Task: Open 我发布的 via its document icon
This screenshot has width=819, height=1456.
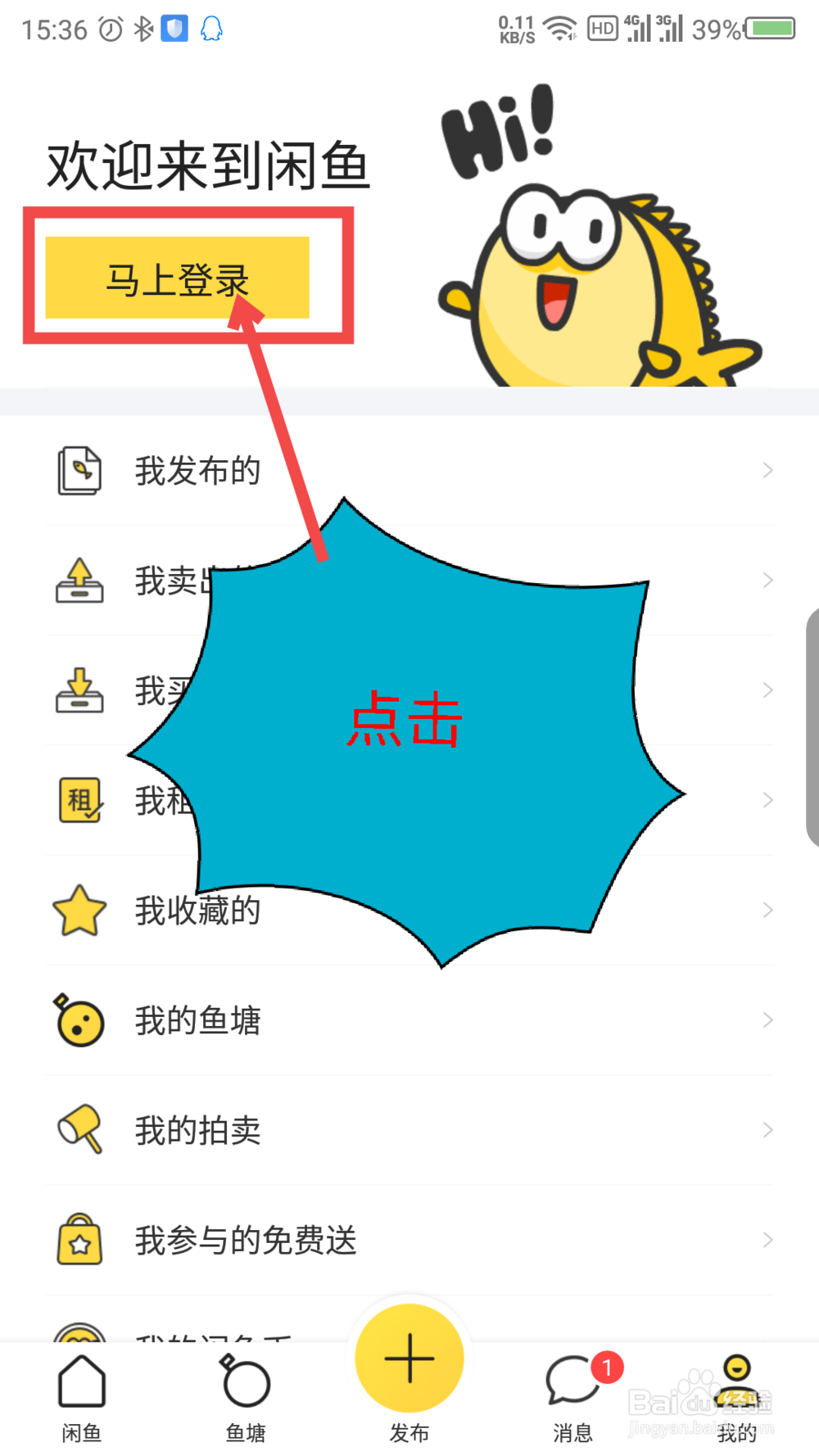Action: (79, 469)
